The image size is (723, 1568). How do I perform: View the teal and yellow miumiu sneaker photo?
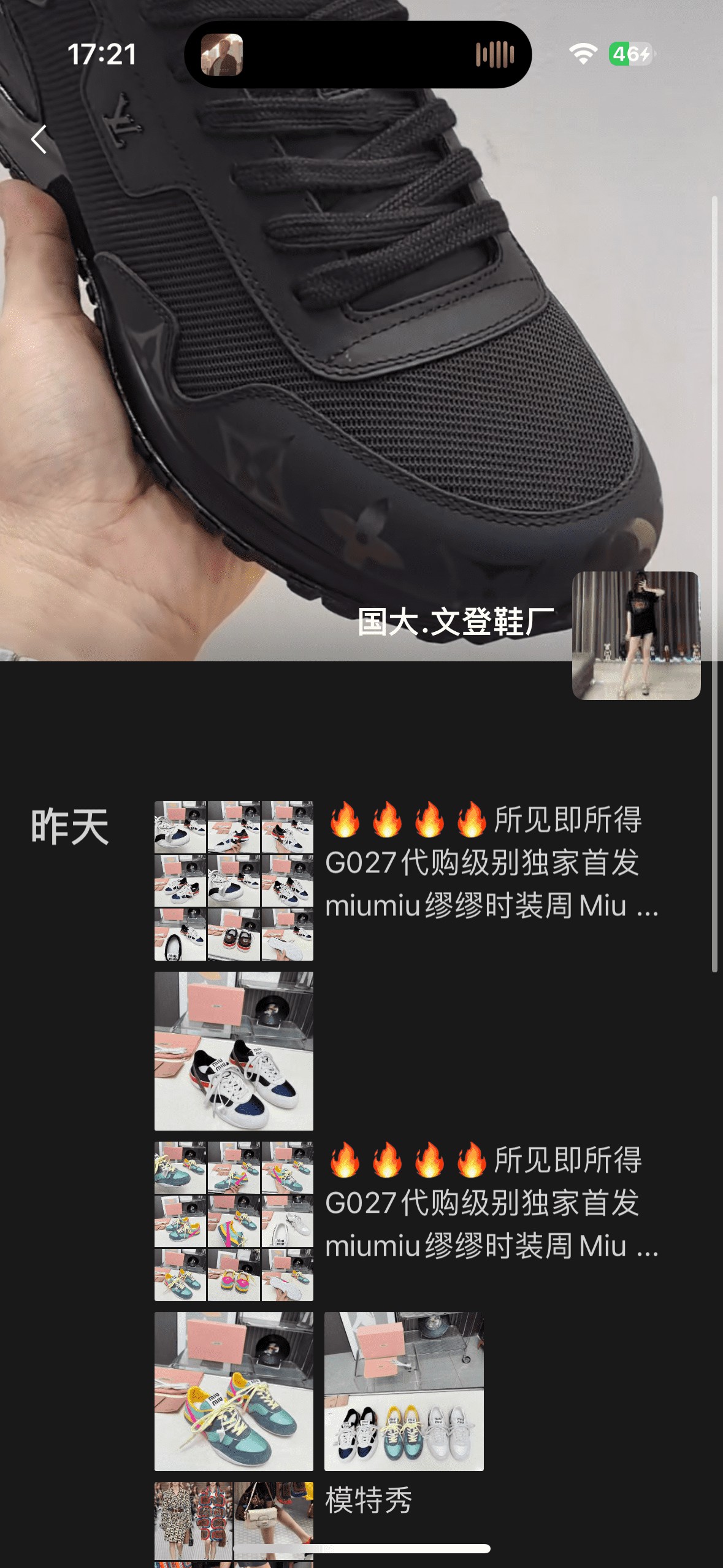(x=234, y=1391)
